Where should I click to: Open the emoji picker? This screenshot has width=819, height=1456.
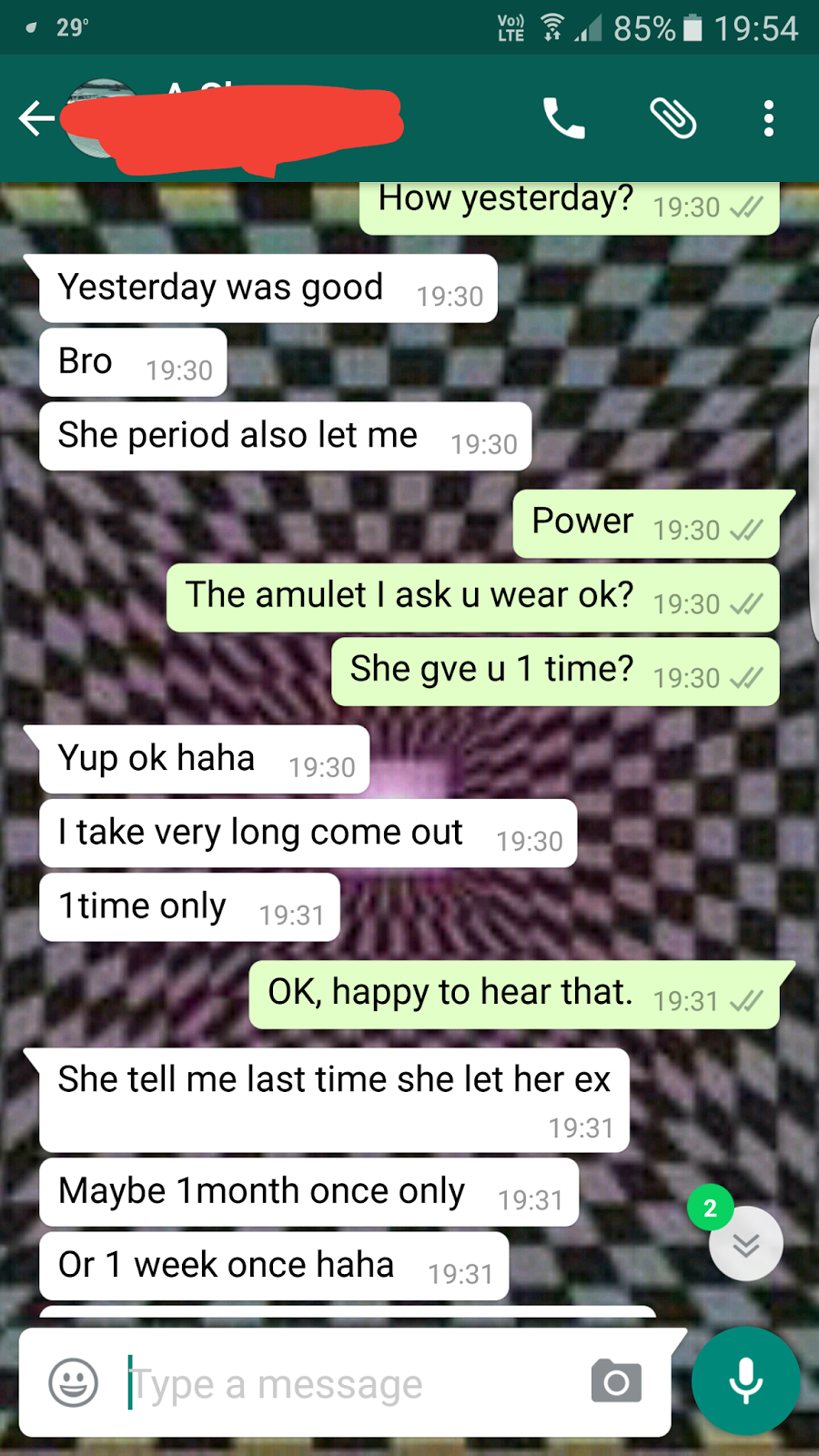pyautogui.click(x=73, y=1383)
